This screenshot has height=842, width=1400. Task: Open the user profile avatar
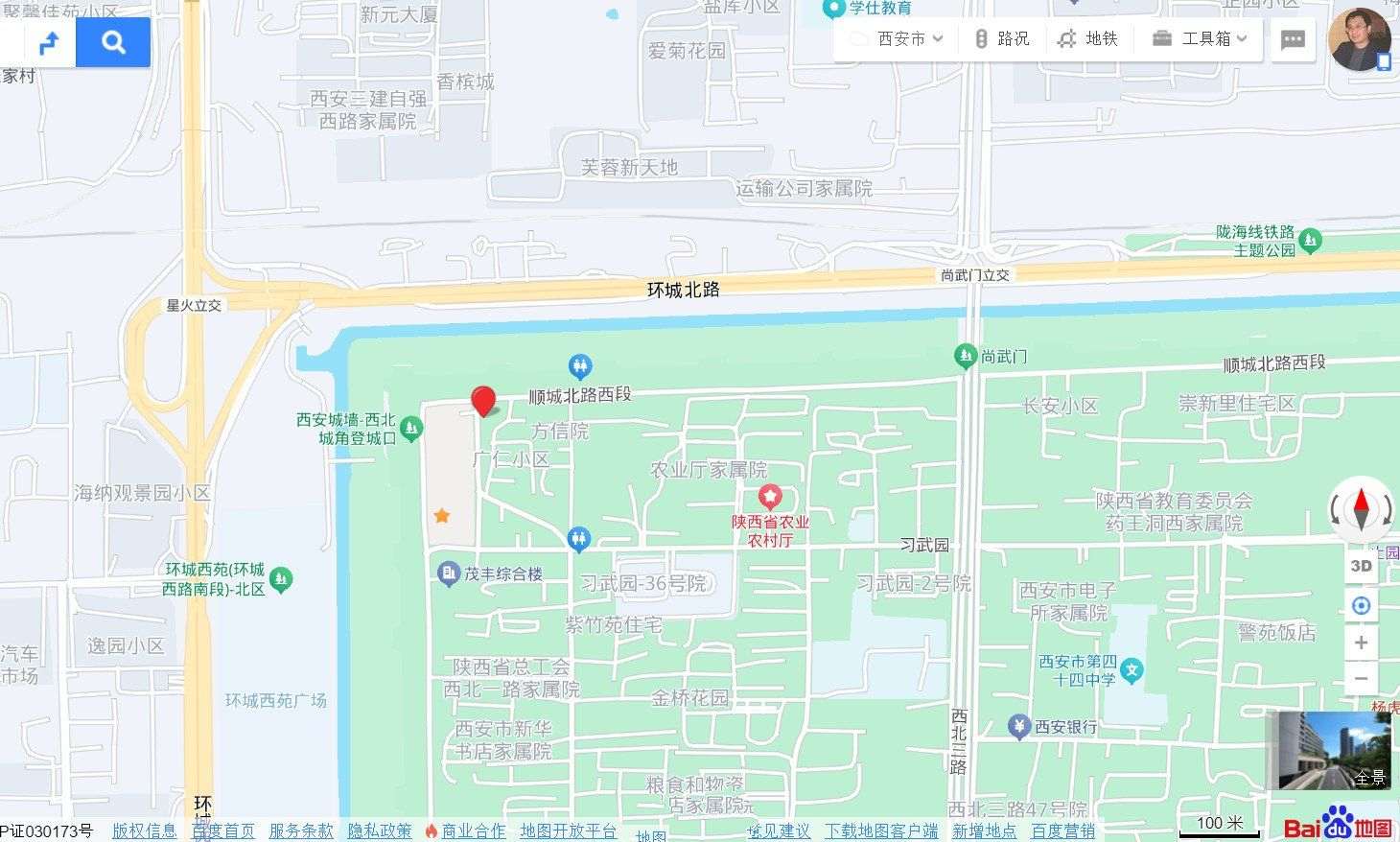(1359, 39)
